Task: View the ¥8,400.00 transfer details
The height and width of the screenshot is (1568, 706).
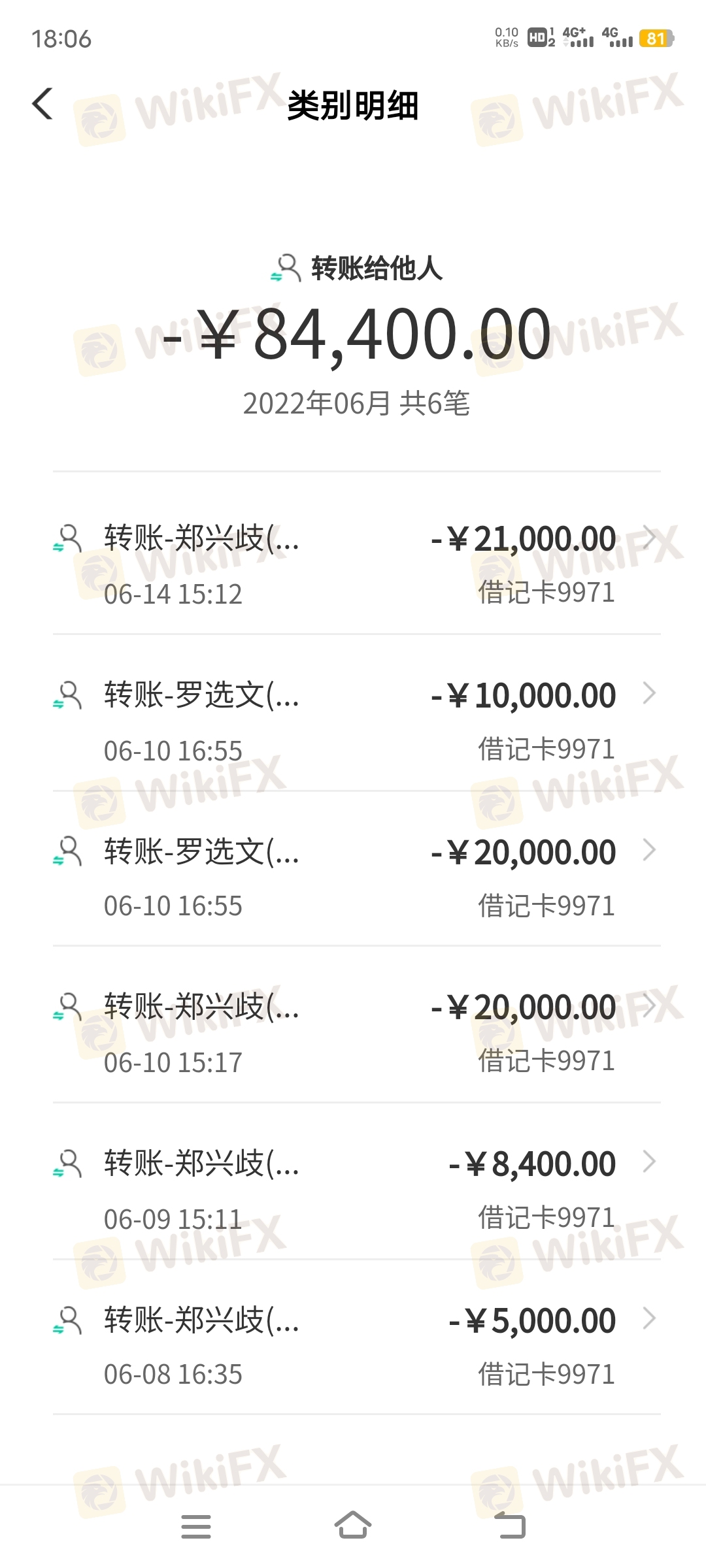Action: 357,1190
